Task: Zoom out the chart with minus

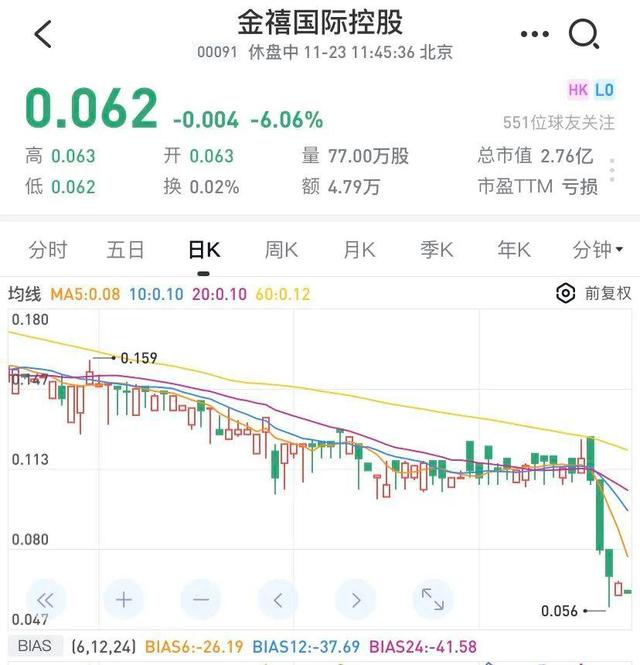Action: click(201, 600)
